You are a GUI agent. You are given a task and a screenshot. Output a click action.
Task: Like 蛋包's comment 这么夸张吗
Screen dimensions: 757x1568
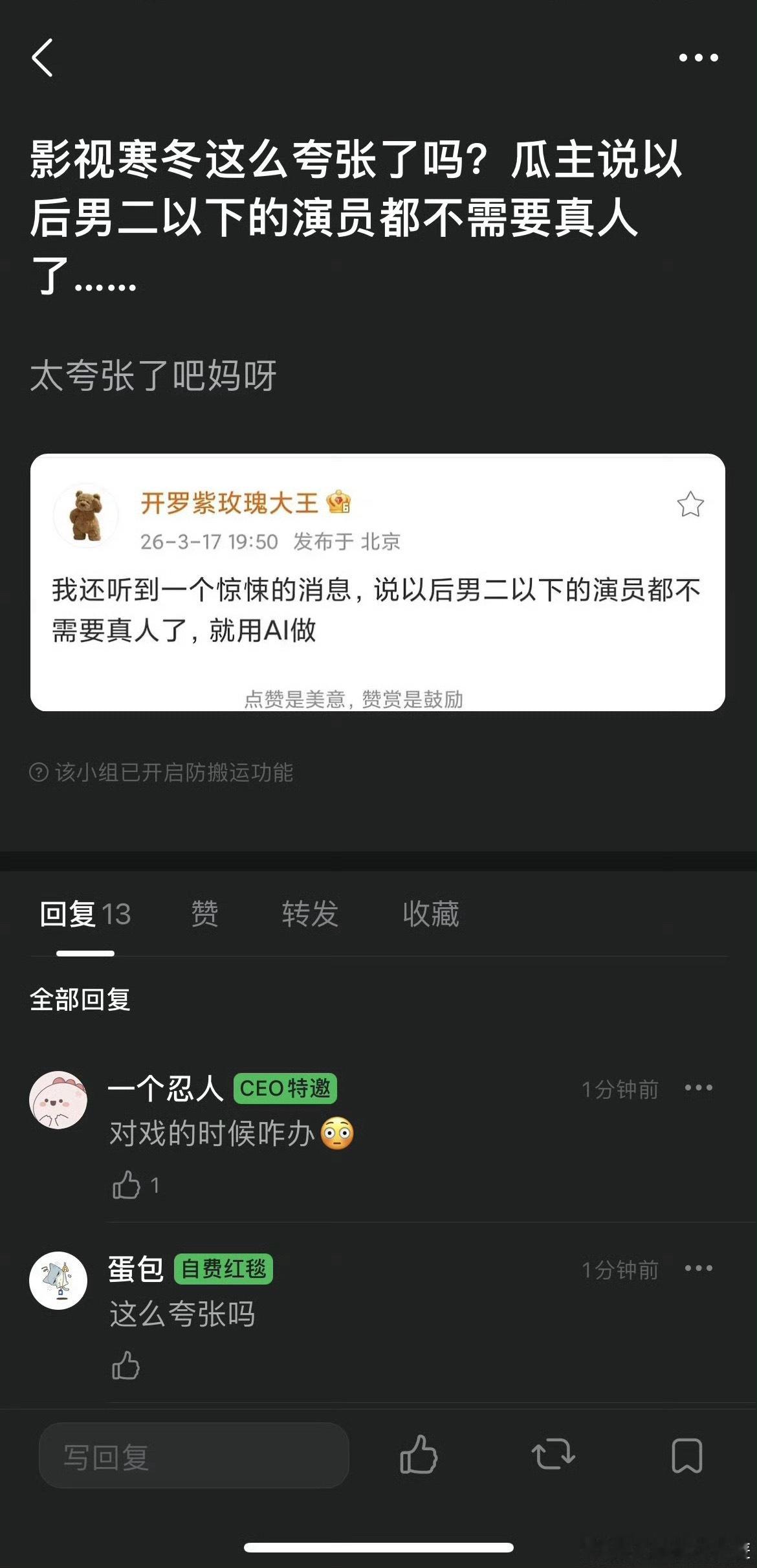pyautogui.click(x=126, y=1365)
